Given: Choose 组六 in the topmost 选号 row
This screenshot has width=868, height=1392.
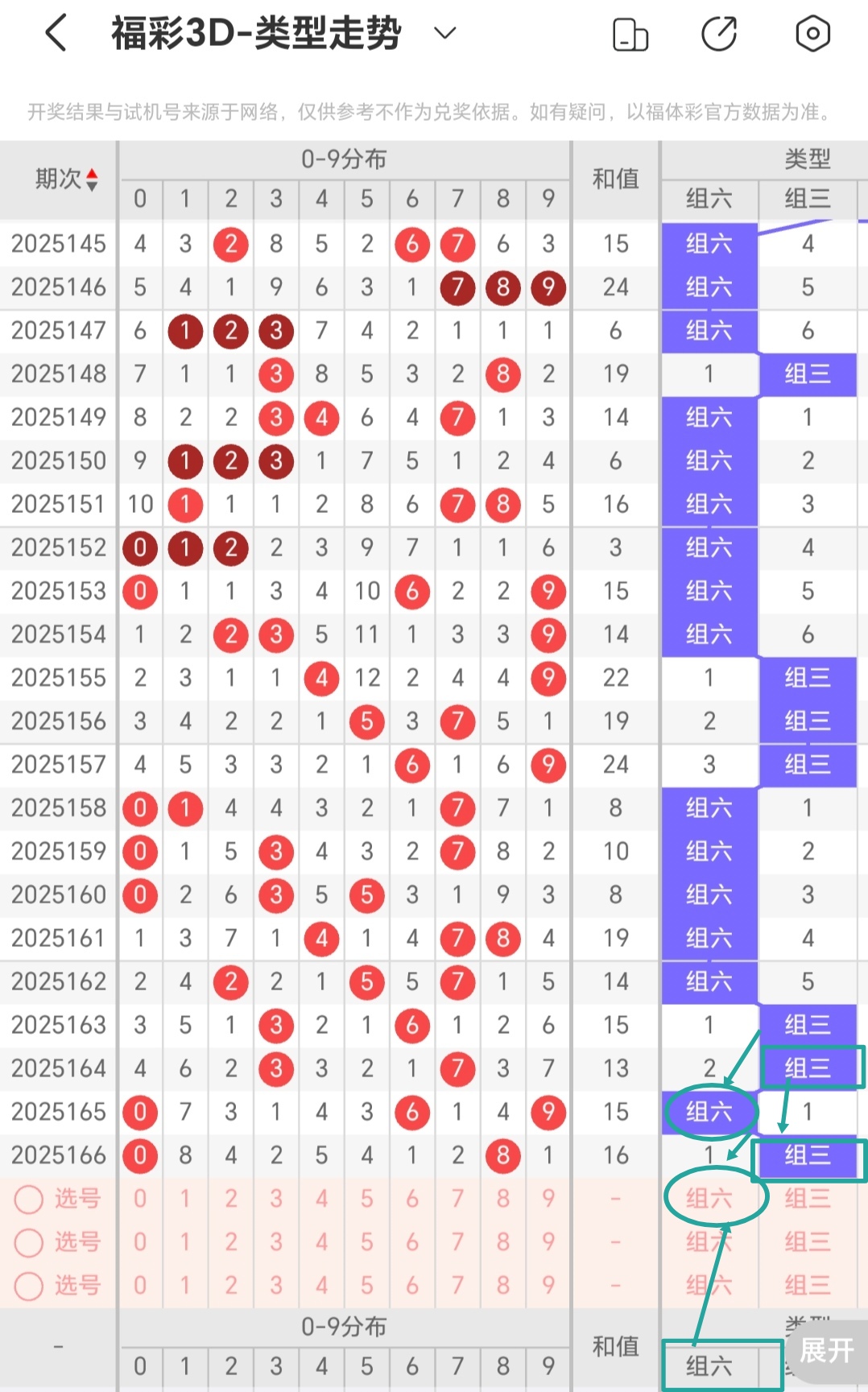Looking at the screenshot, I should pos(709,1199).
